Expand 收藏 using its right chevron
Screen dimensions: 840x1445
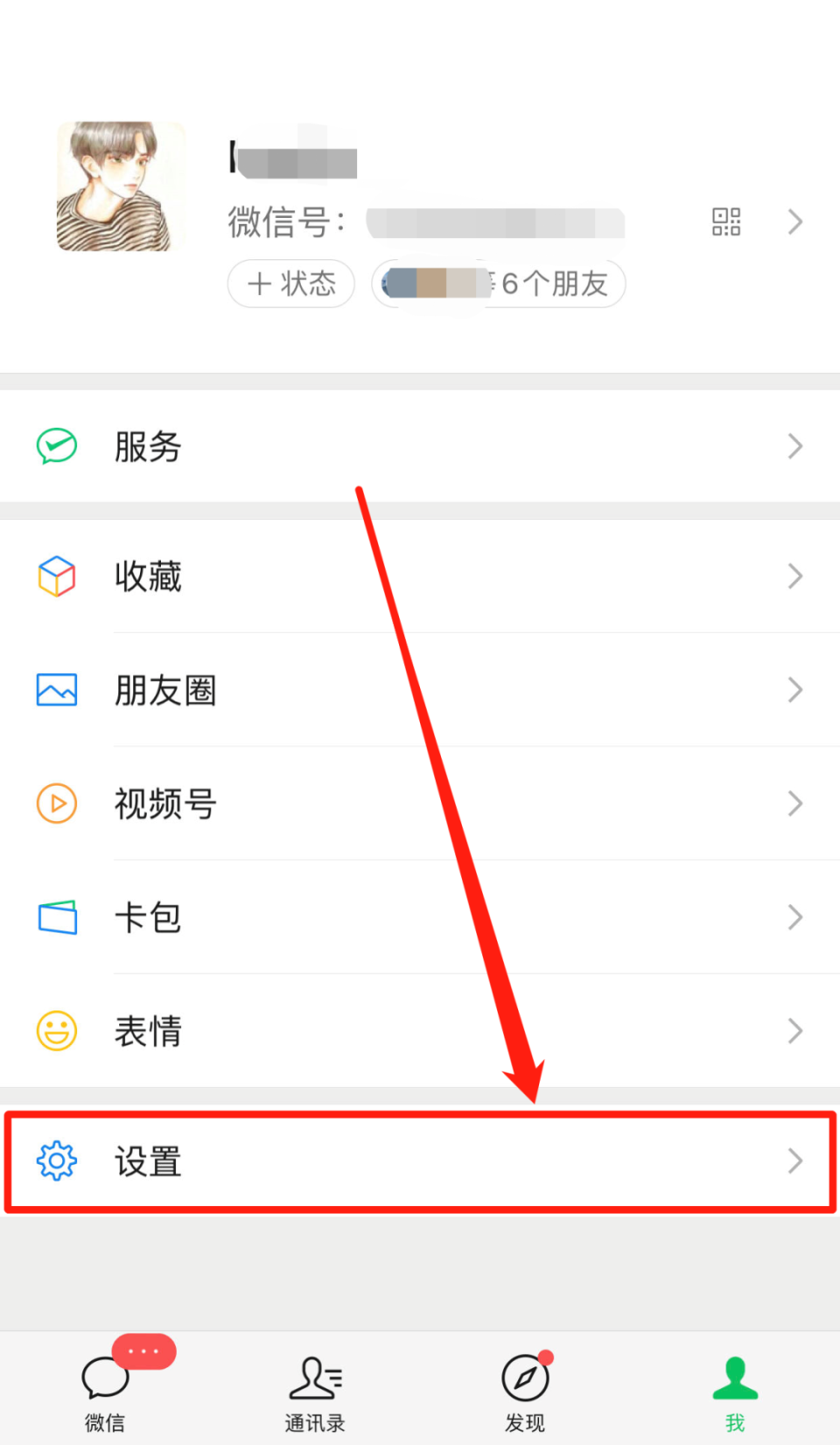click(x=794, y=576)
